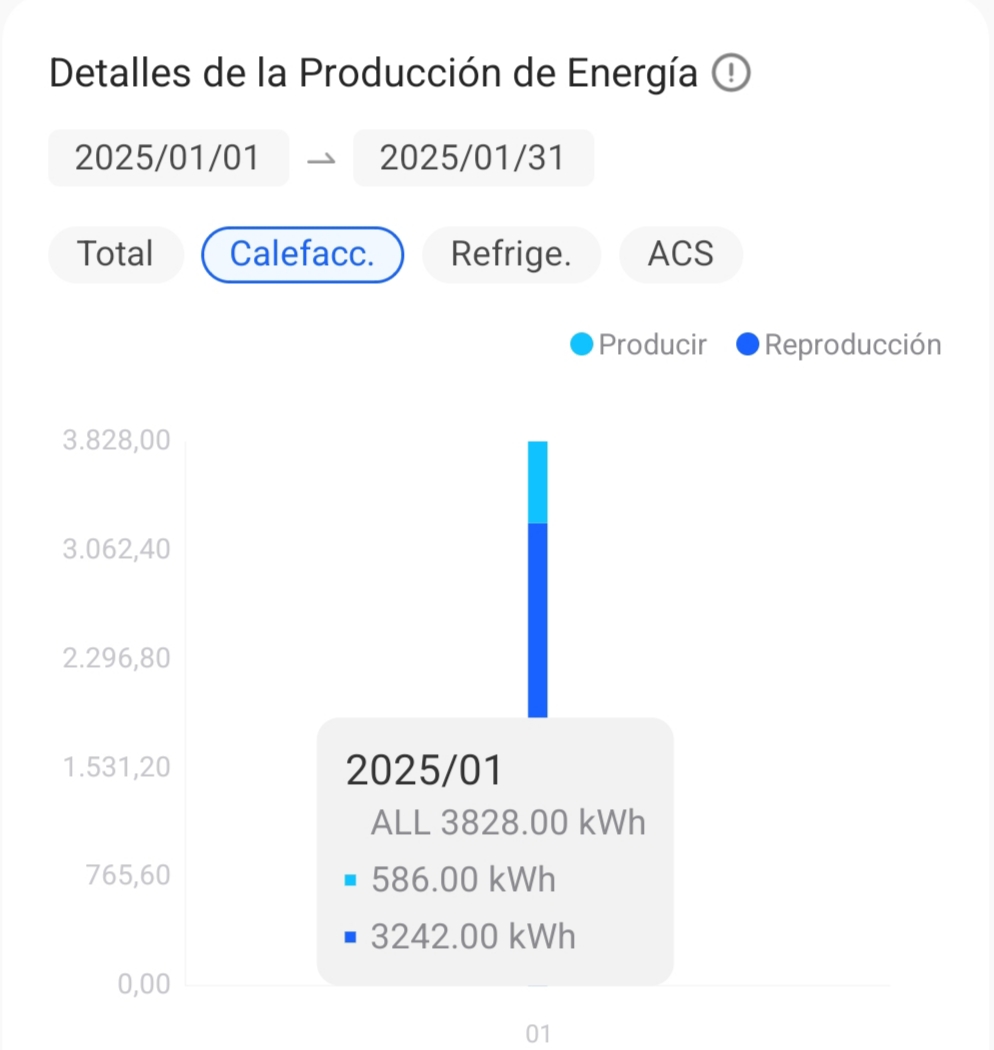View the ACS energy details
The height and width of the screenshot is (1050, 994).
(681, 254)
